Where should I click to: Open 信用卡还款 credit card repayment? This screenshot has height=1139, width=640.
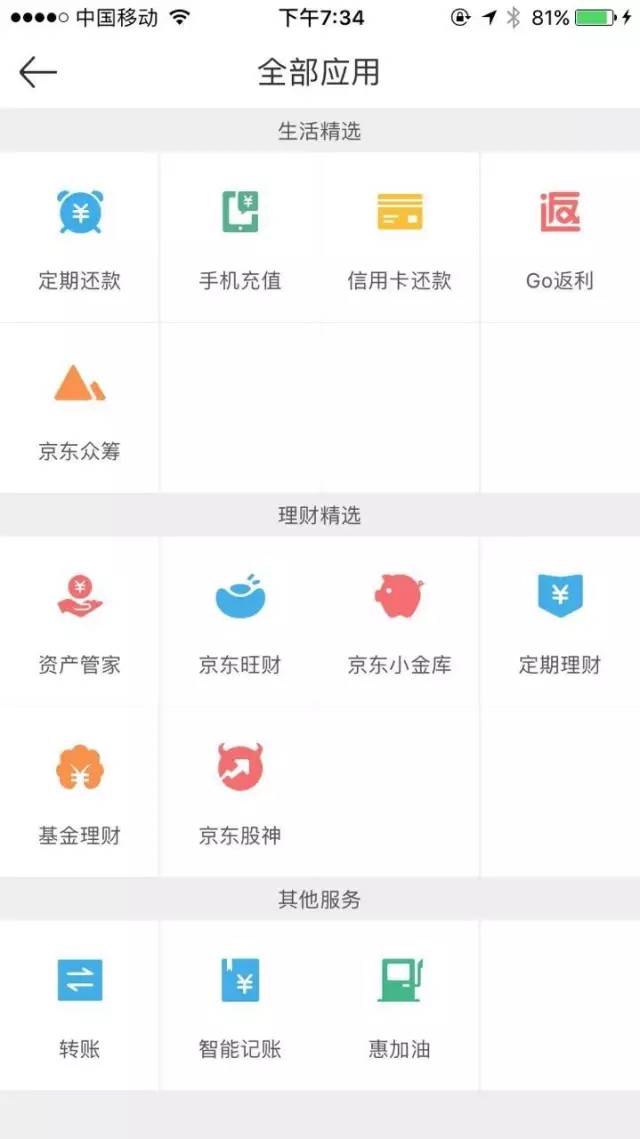(x=400, y=237)
